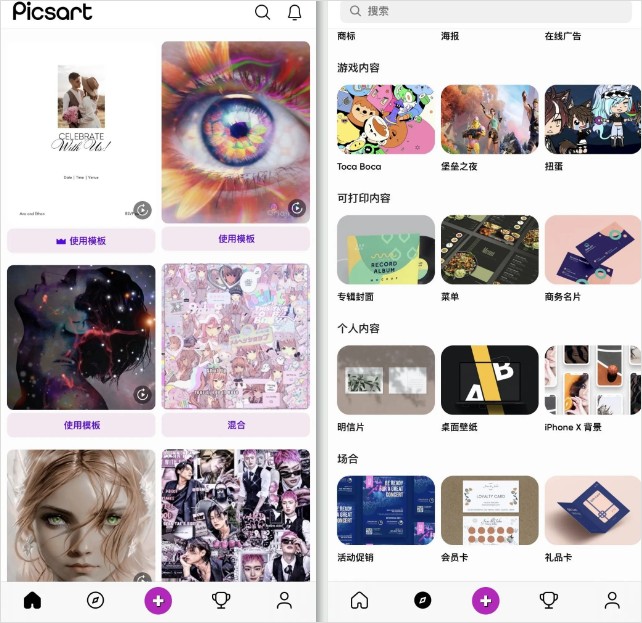
Task: Browse 菜单 menu templates
Action: tap(490, 250)
